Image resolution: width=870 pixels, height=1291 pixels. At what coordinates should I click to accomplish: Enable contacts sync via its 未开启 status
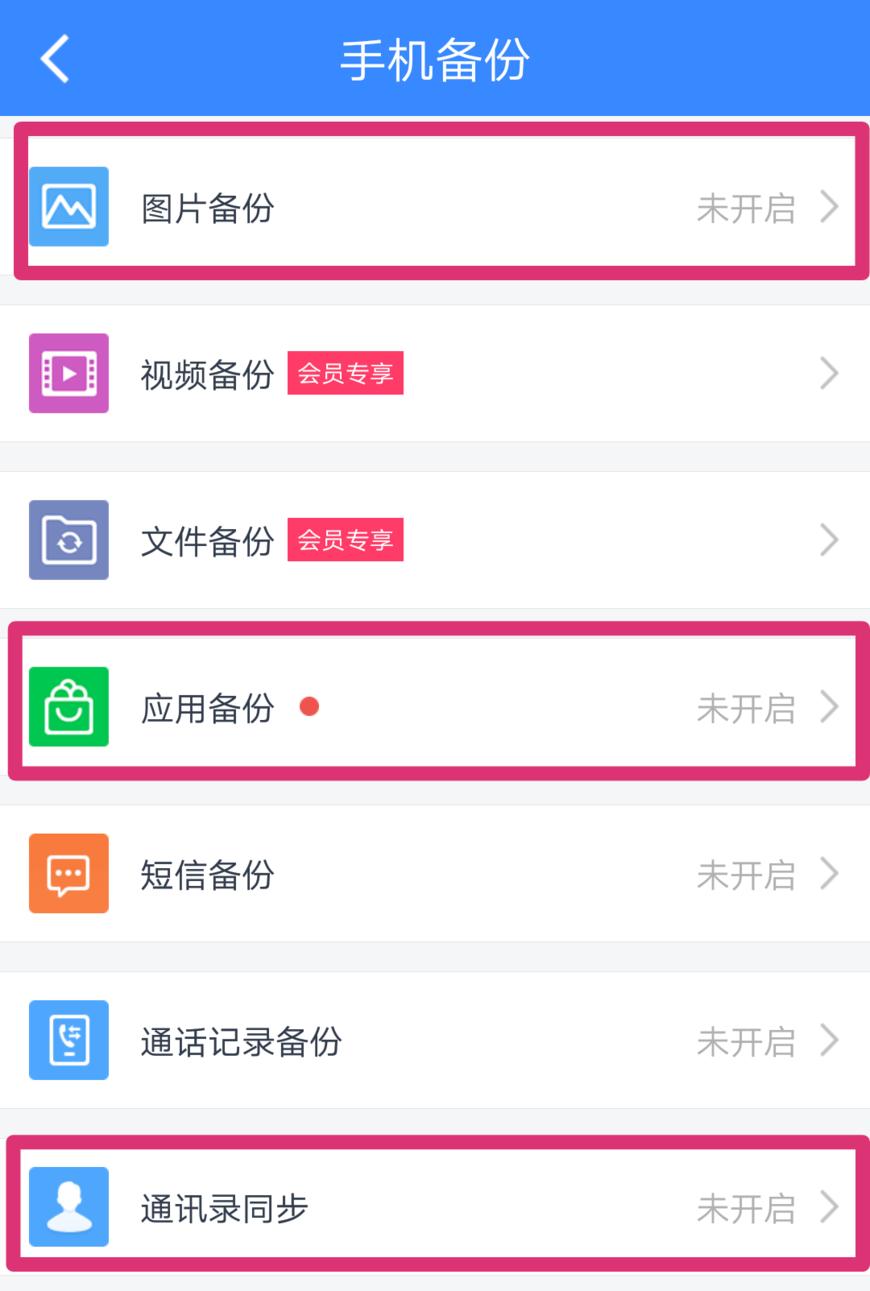pyautogui.click(x=747, y=1207)
